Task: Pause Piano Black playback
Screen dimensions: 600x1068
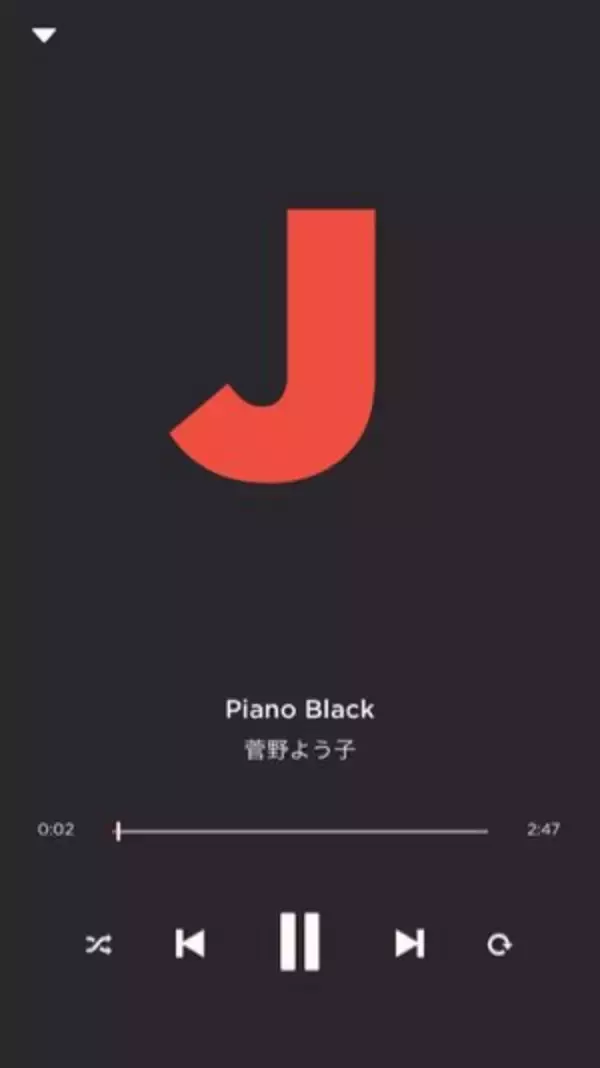Action: [299, 942]
